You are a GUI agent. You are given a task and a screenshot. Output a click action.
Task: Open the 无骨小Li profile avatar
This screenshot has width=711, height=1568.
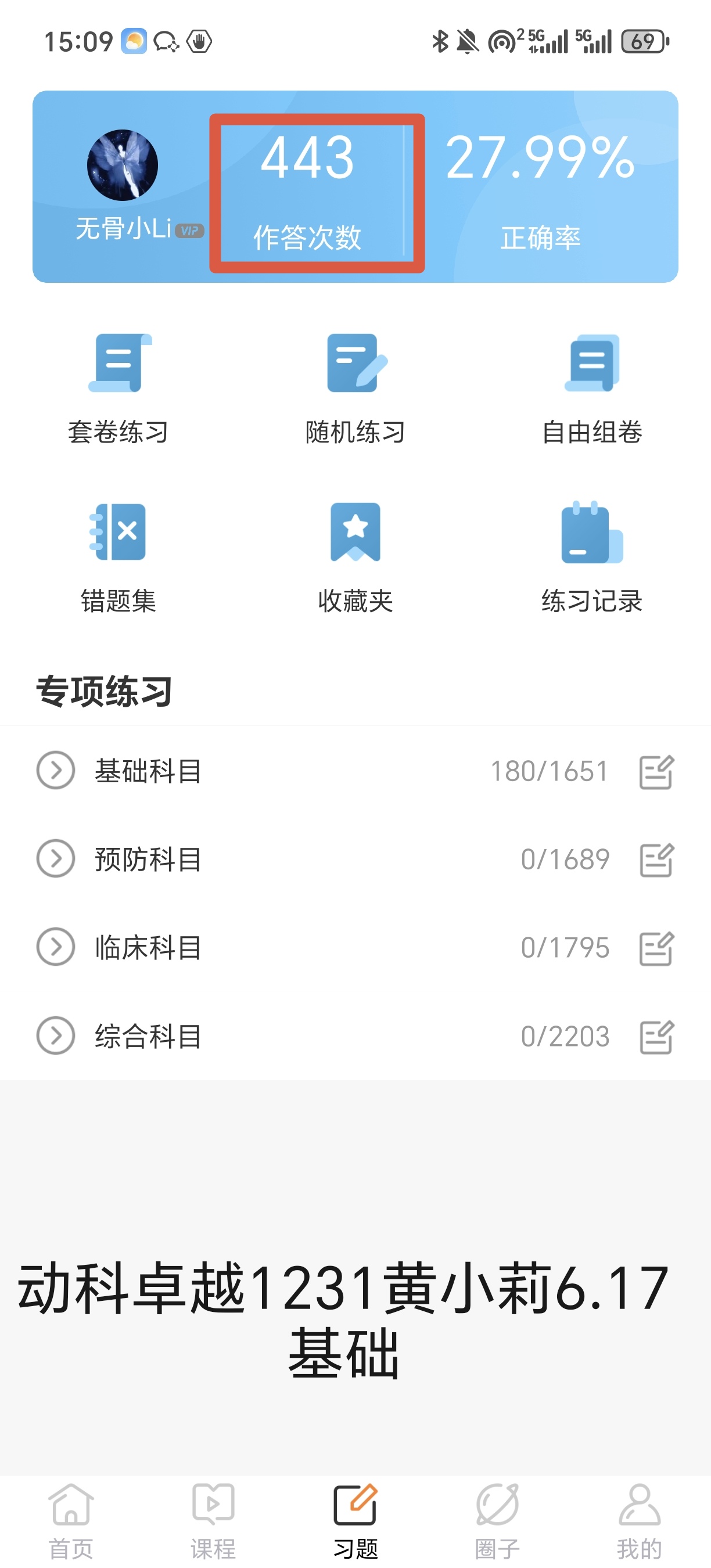123,165
